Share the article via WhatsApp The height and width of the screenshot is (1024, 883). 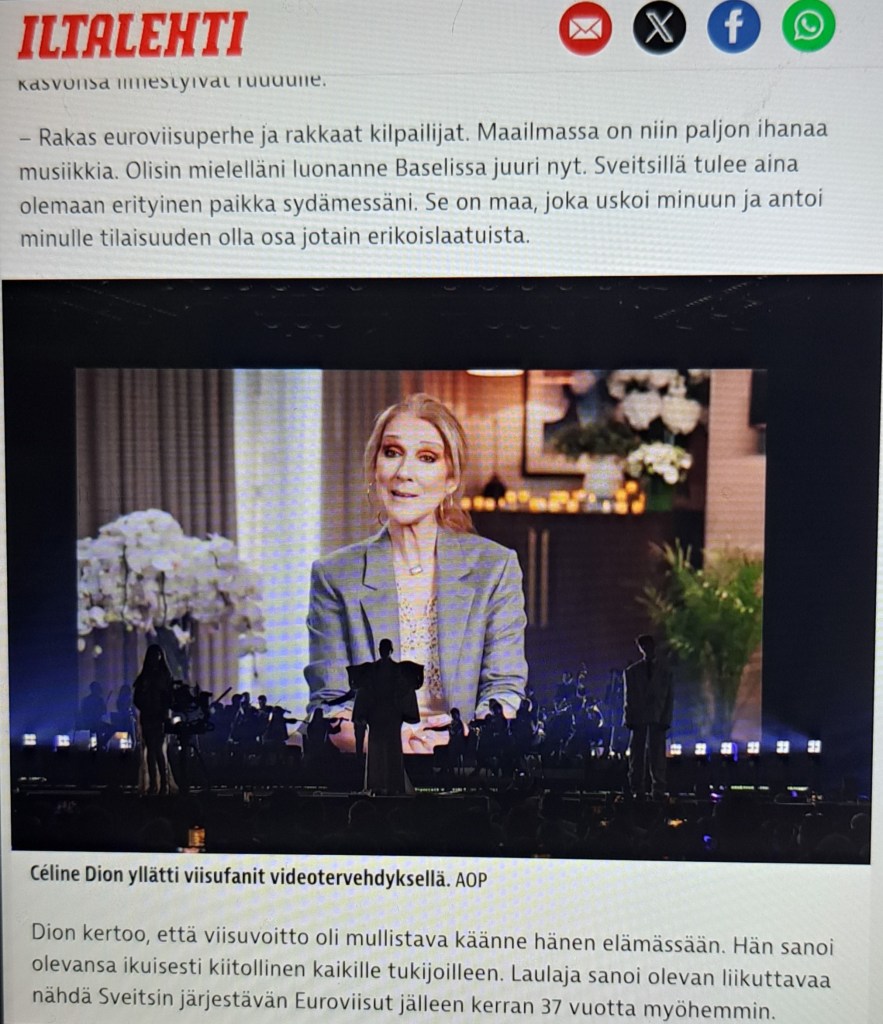click(x=808, y=26)
